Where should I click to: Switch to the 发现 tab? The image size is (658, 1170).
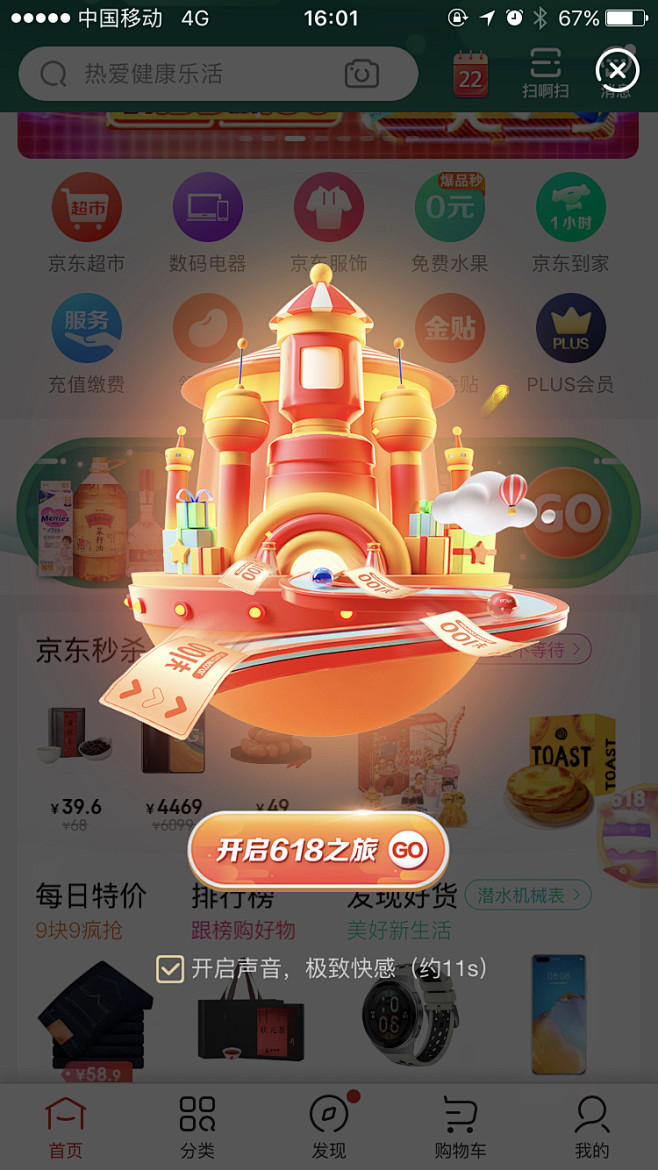coord(329,1127)
